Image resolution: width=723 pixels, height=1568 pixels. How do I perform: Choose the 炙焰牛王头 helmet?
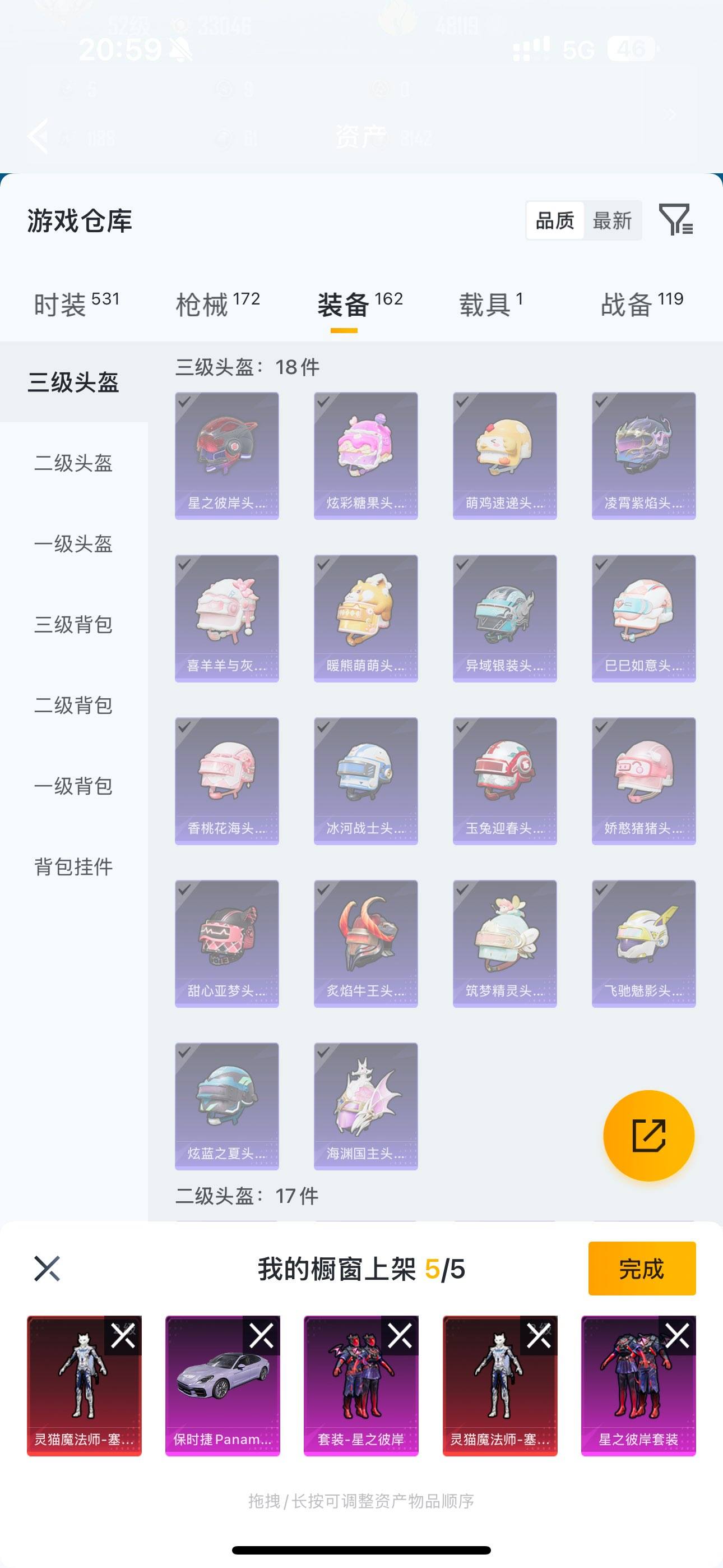[x=366, y=943]
